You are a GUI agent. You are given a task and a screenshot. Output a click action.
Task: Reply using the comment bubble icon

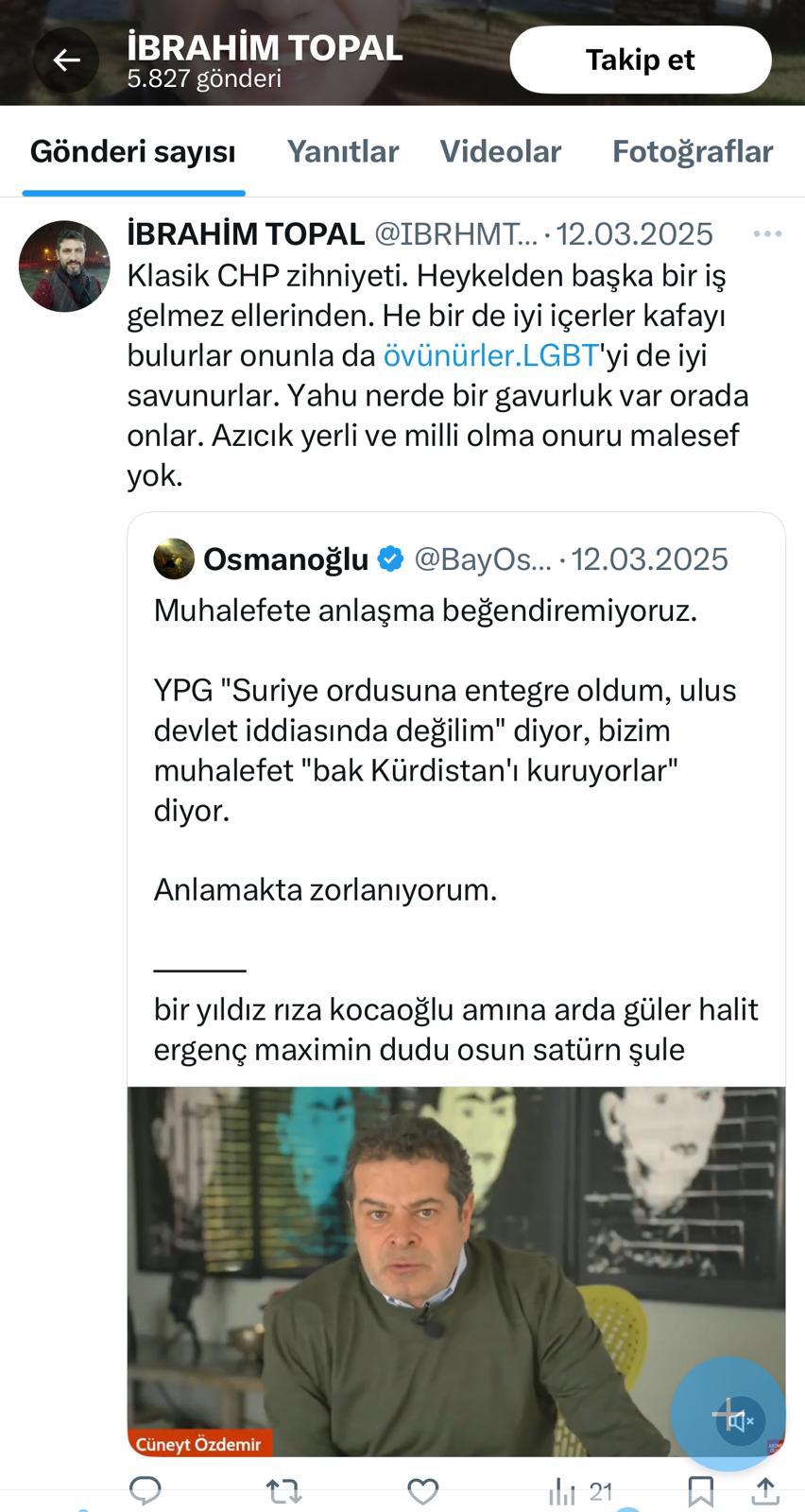tap(145, 1490)
